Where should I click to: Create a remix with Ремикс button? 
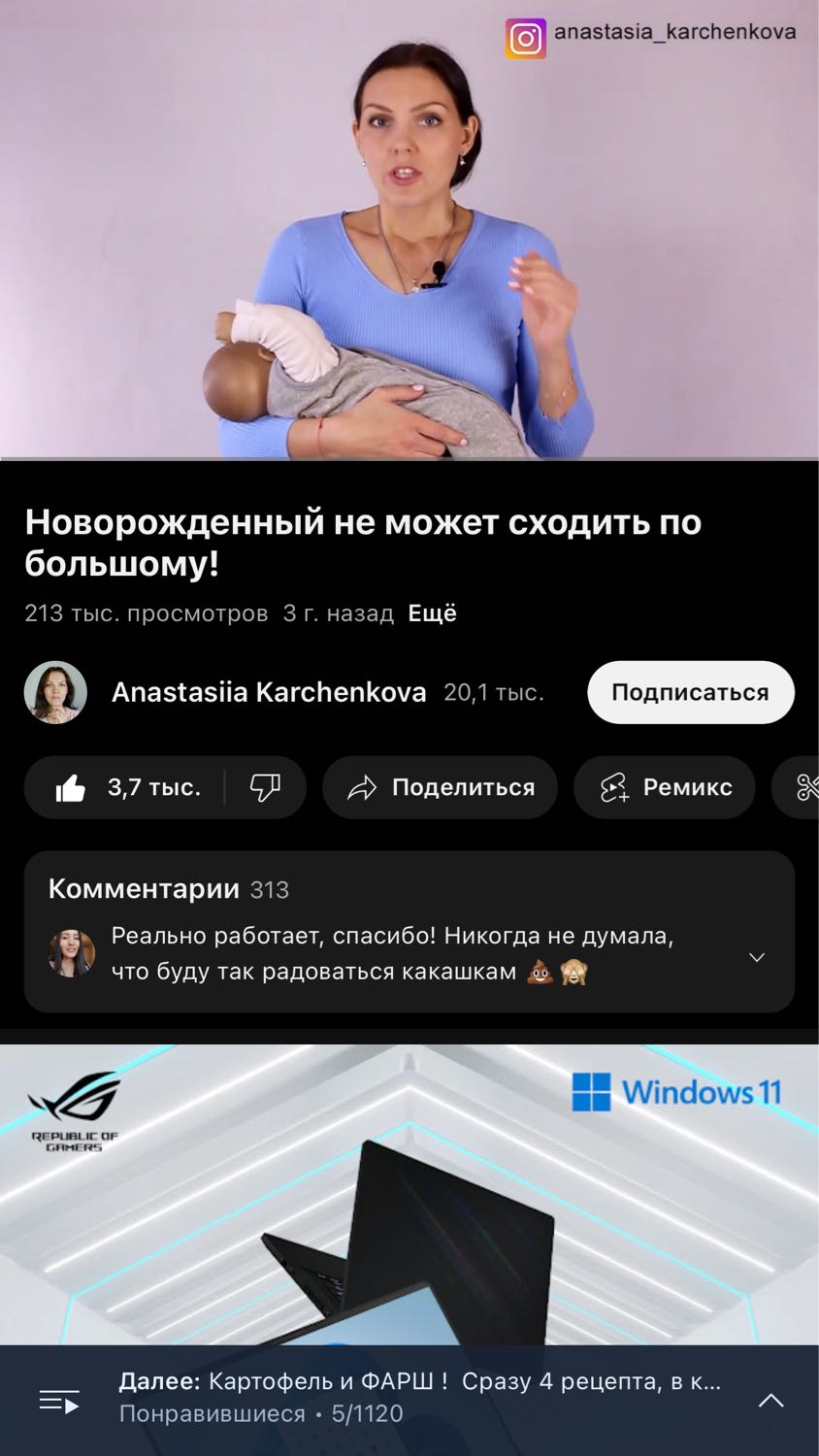(x=666, y=787)
